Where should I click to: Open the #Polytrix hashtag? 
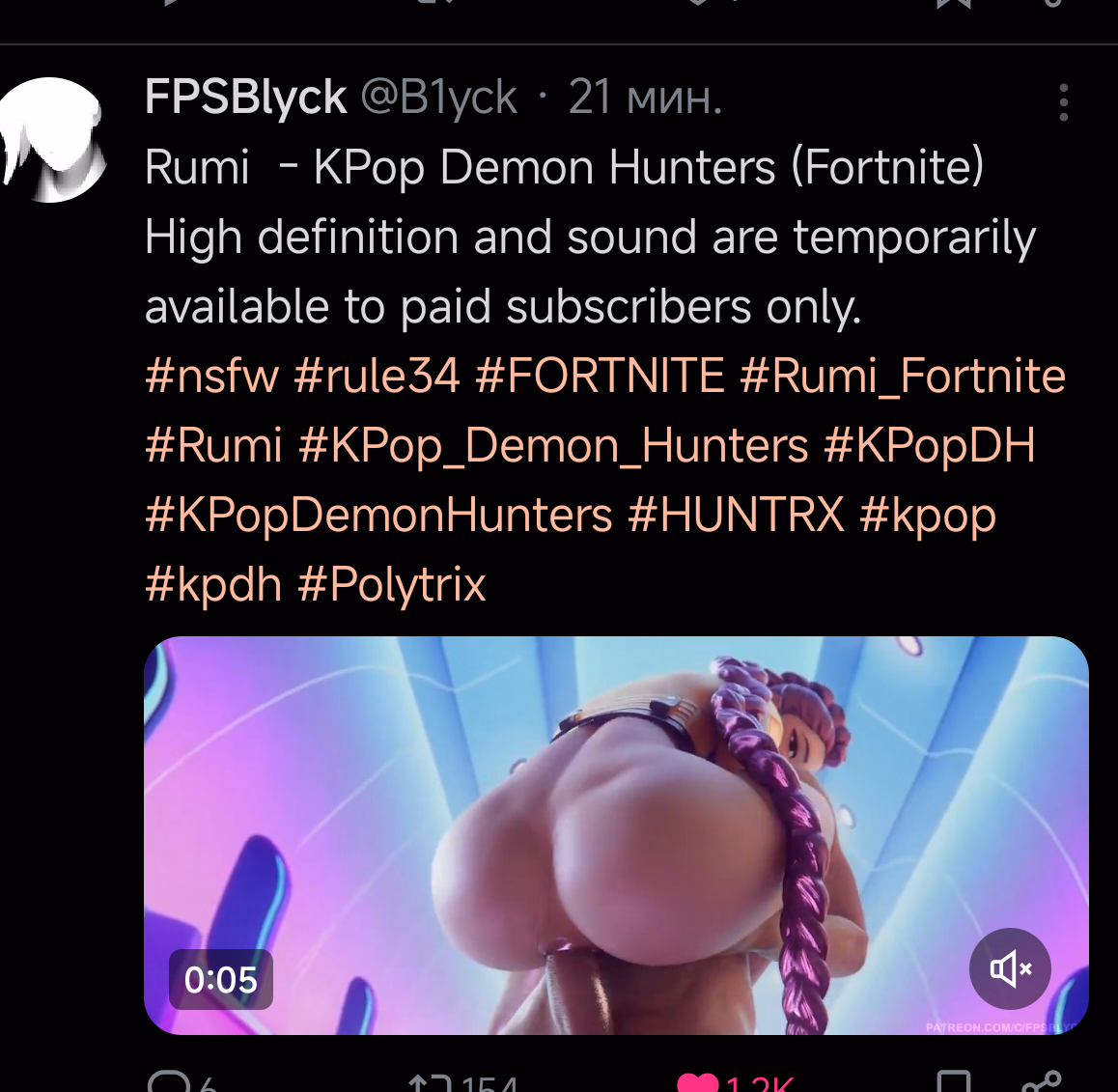392,584
